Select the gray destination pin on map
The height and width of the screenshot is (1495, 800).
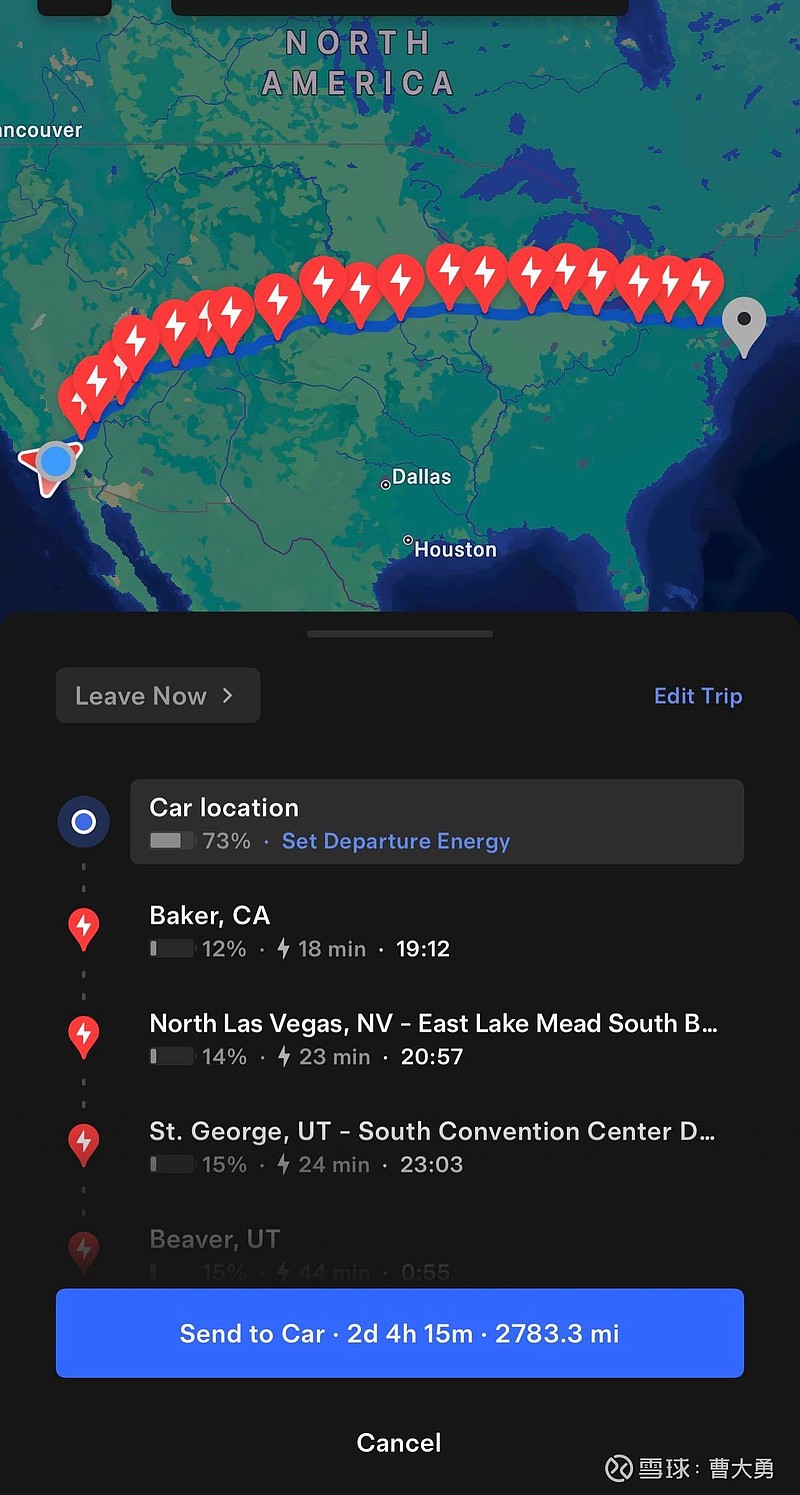[x=744, y=323]
